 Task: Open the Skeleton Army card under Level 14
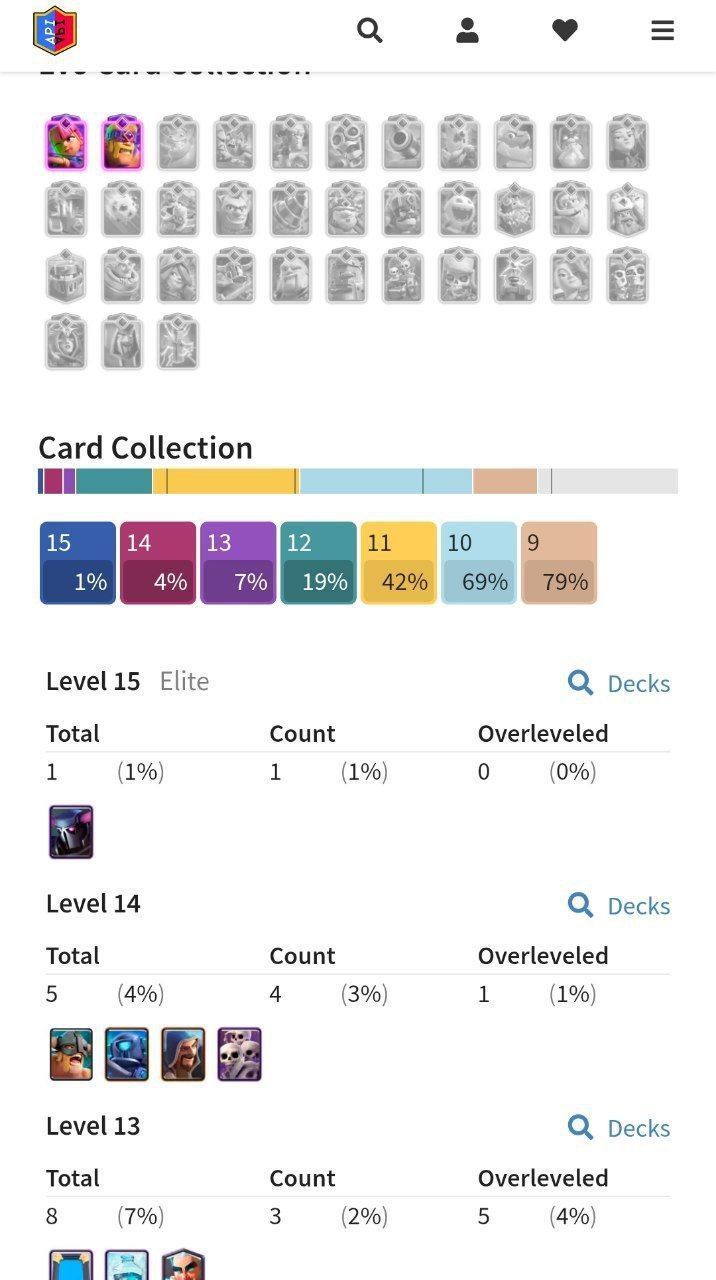[x=239, y=1054]
